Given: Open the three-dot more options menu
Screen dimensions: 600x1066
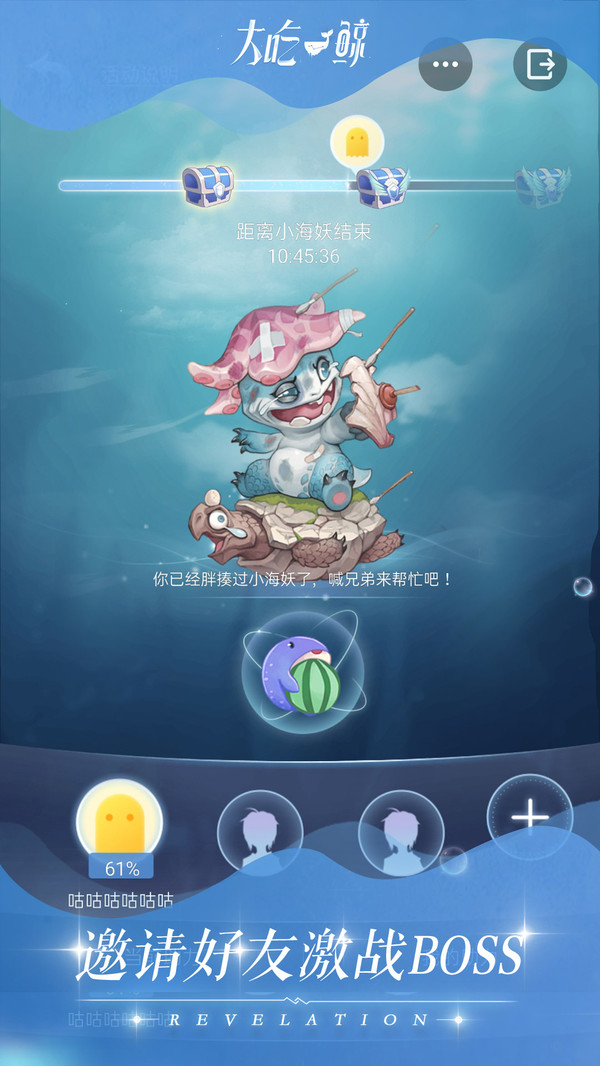Looking at the screenshot, I should tap(445, 65).
